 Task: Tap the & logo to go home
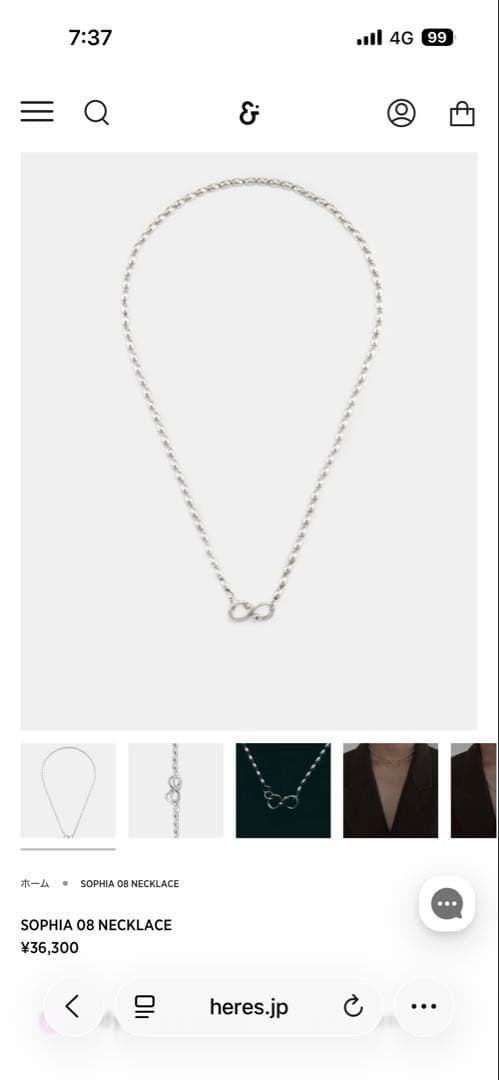point(250,113)
